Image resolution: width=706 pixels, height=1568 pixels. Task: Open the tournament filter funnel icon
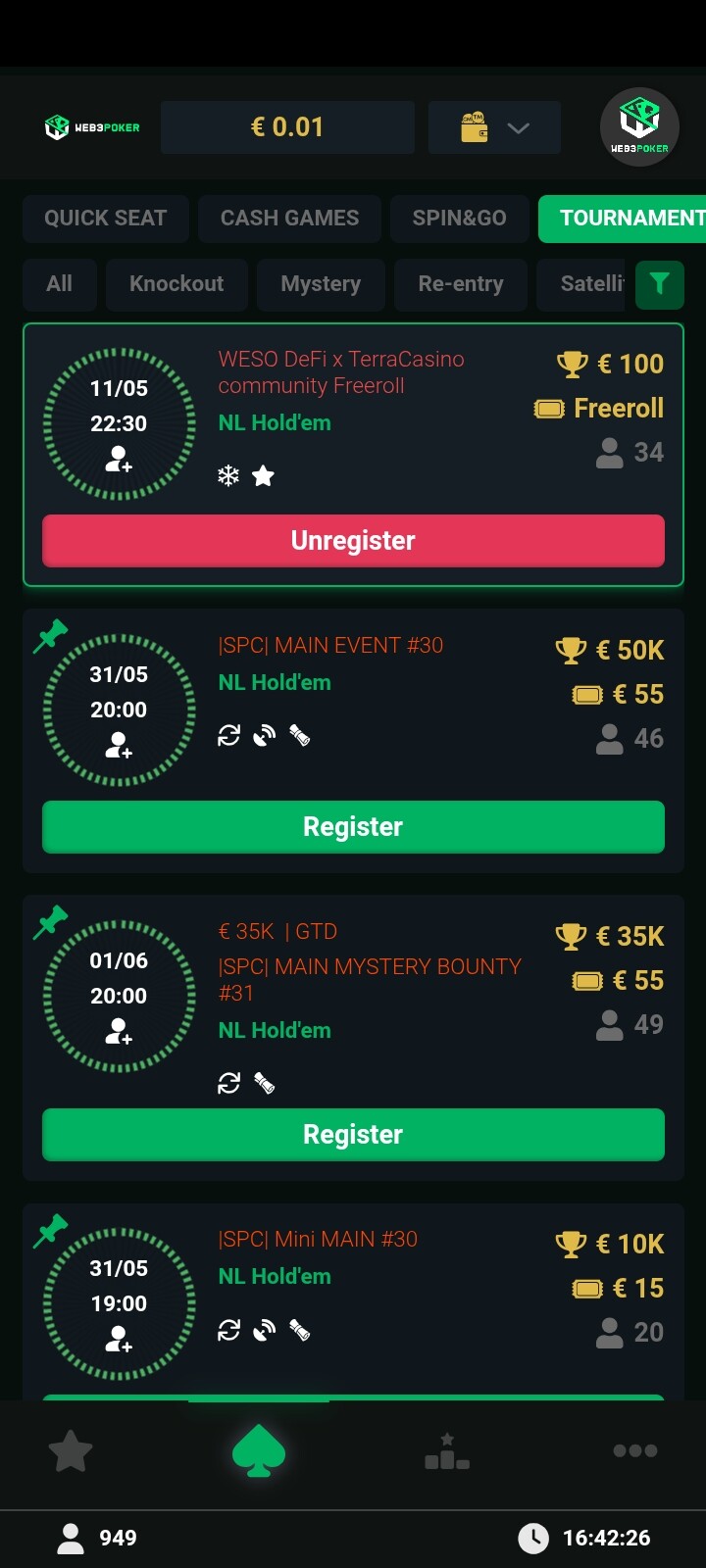(x=659, y=285)
